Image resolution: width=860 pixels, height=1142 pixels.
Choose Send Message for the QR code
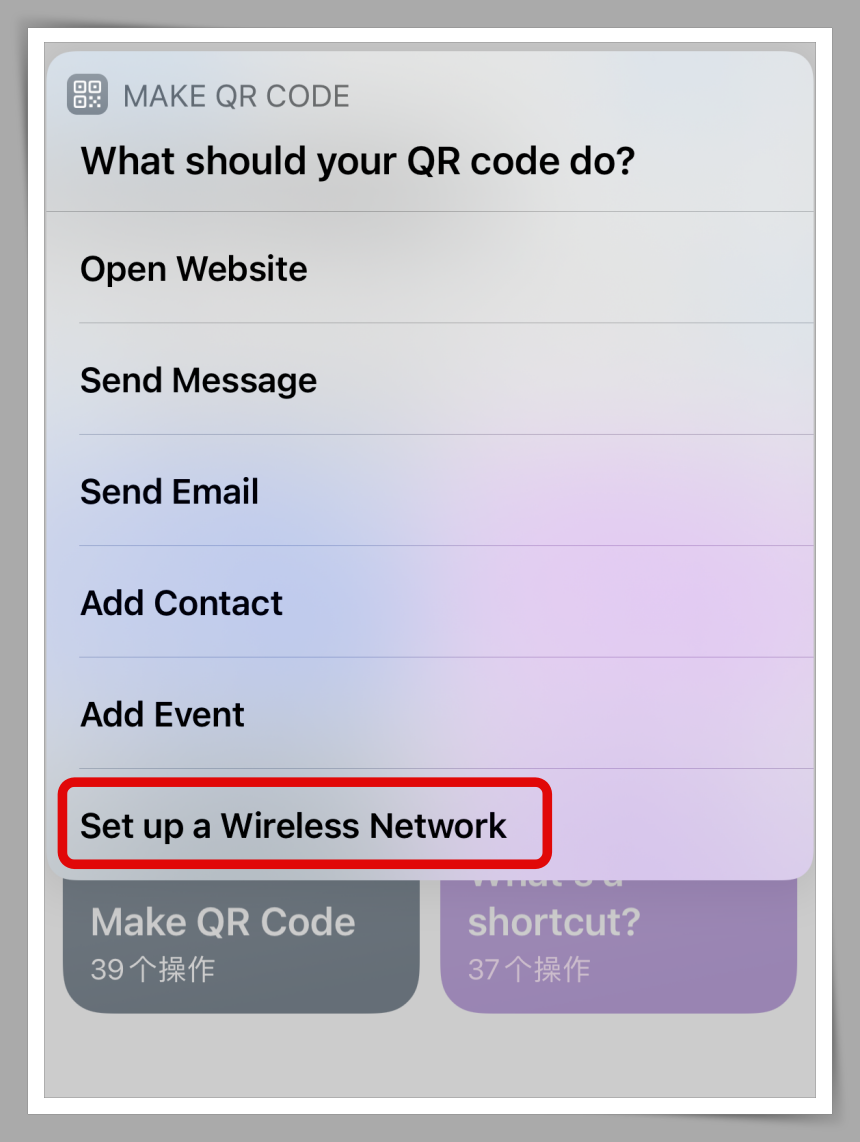coord(199,380)
